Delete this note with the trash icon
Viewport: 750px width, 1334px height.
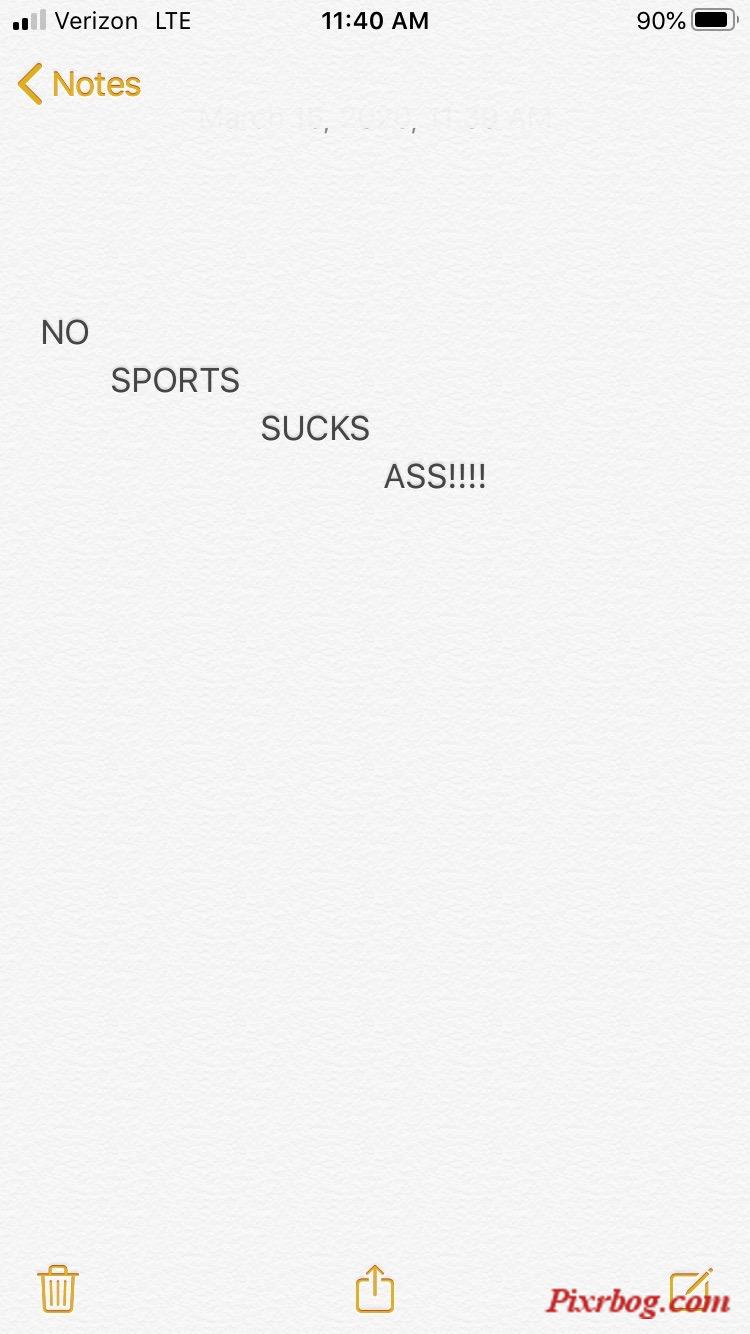(x=58, y=1288)
